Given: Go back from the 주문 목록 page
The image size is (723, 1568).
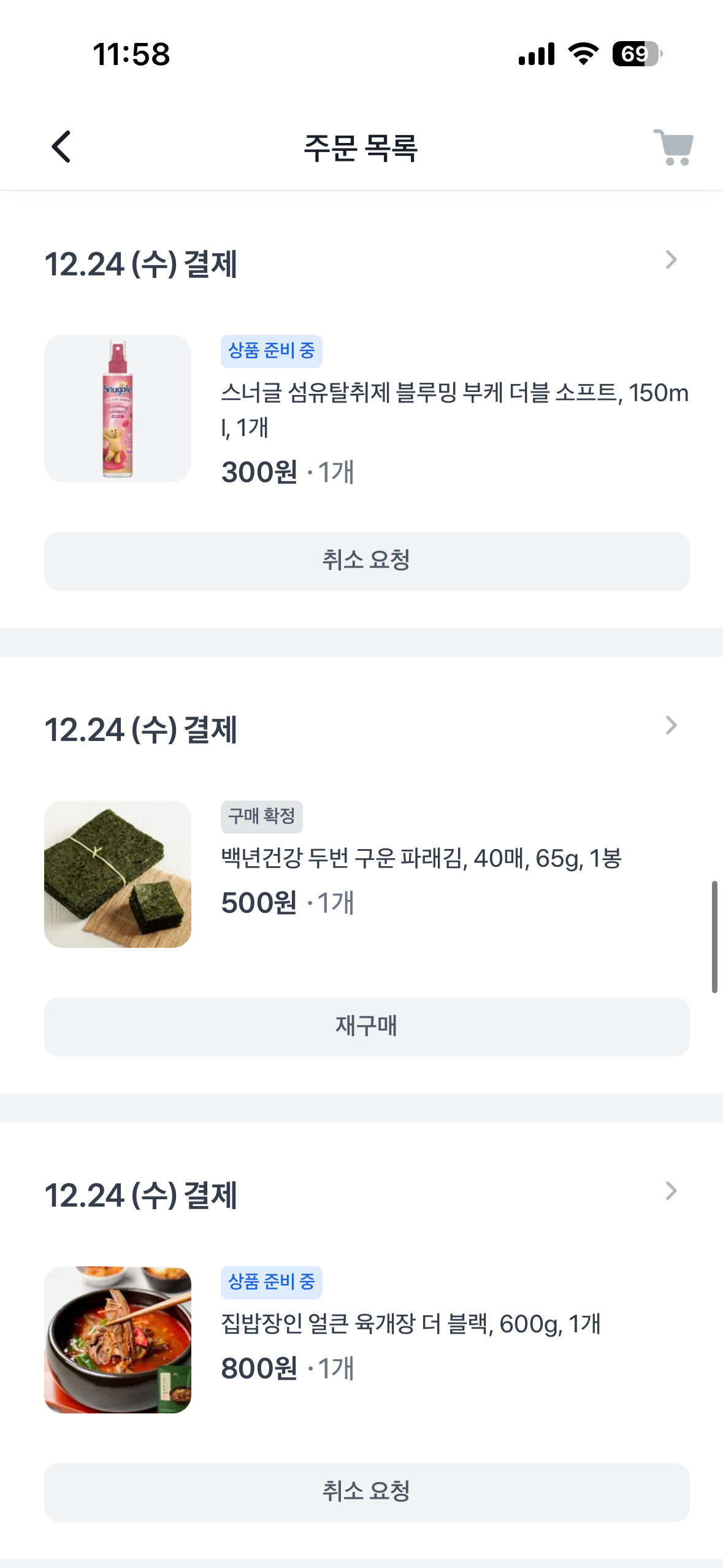Looking at the screenshot, I should pos(61,147).
